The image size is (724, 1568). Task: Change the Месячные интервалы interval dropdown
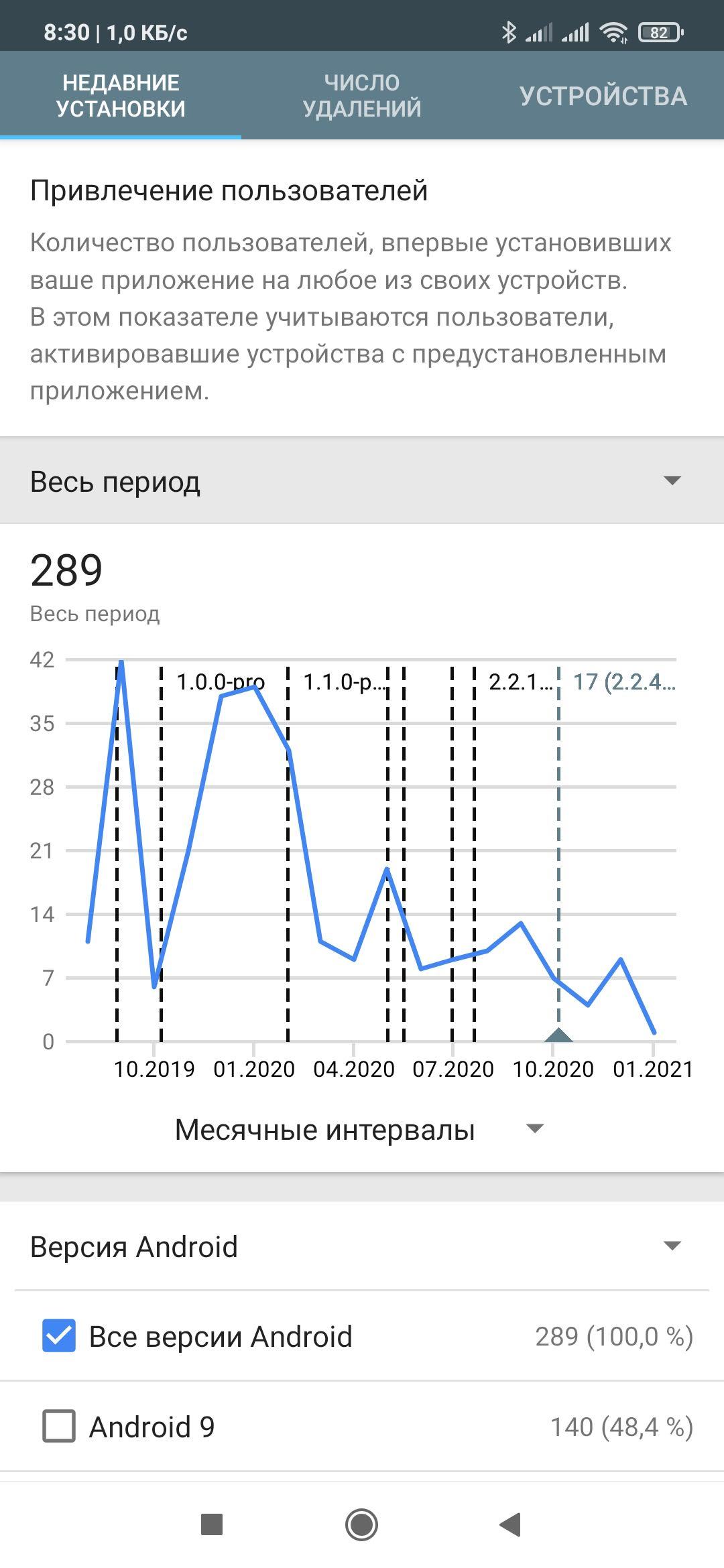(359, 1130)
